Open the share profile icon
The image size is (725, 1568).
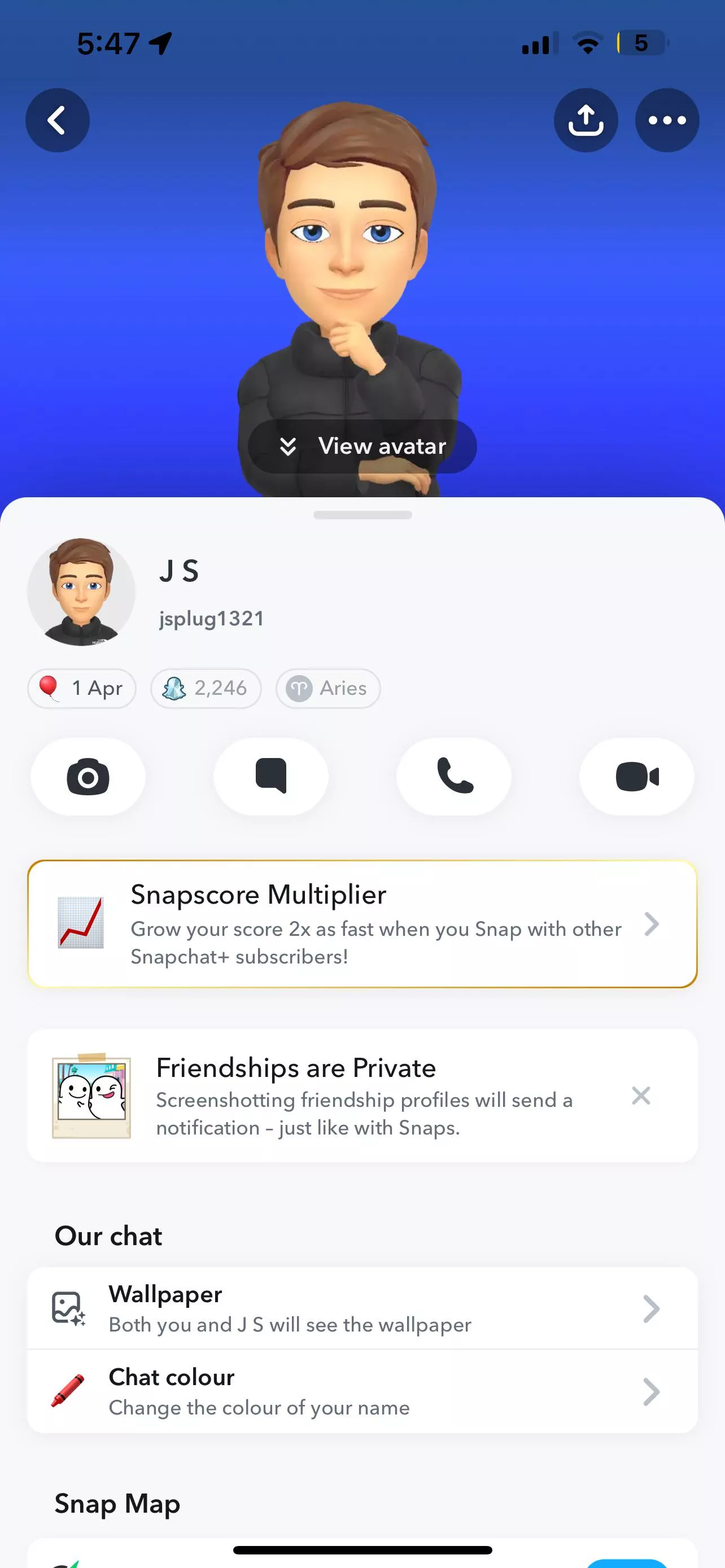tap(586, 120)
